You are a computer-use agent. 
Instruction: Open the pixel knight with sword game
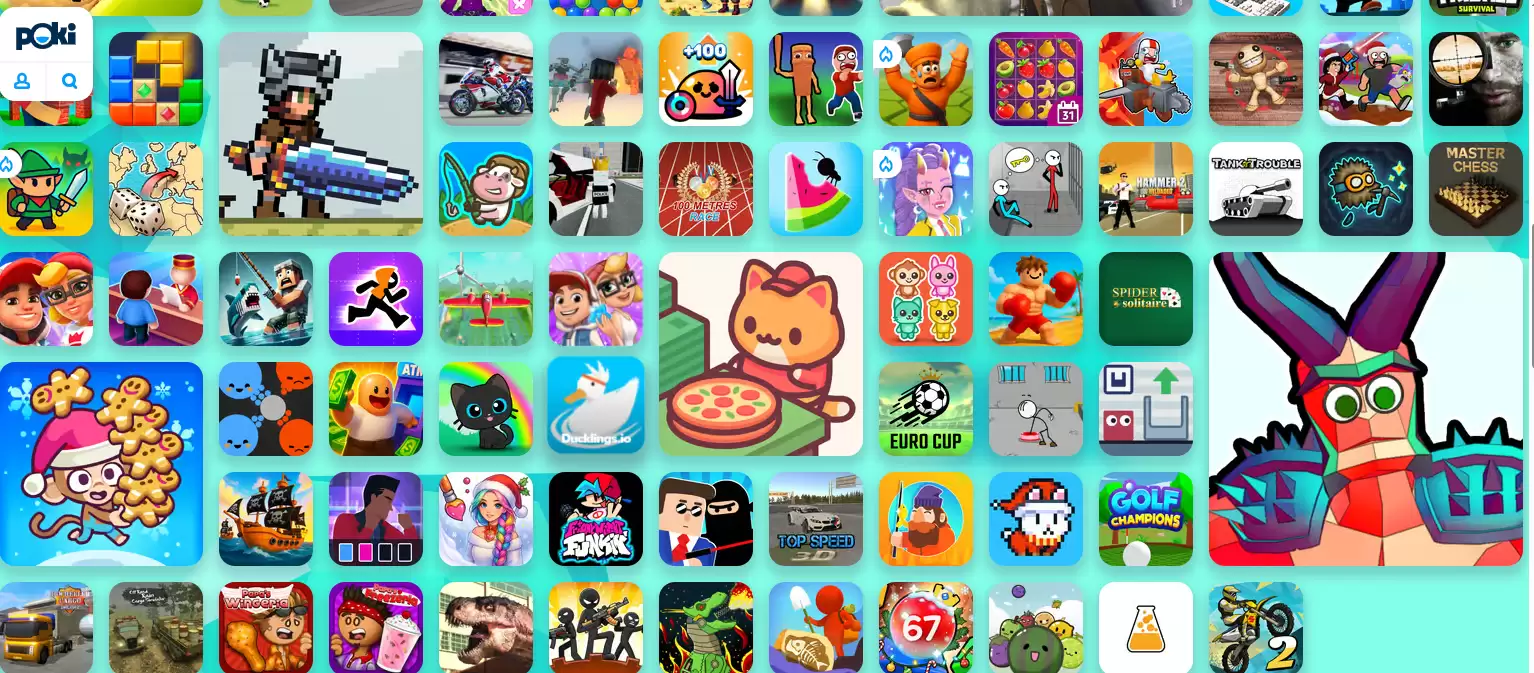tap(320, 134)
